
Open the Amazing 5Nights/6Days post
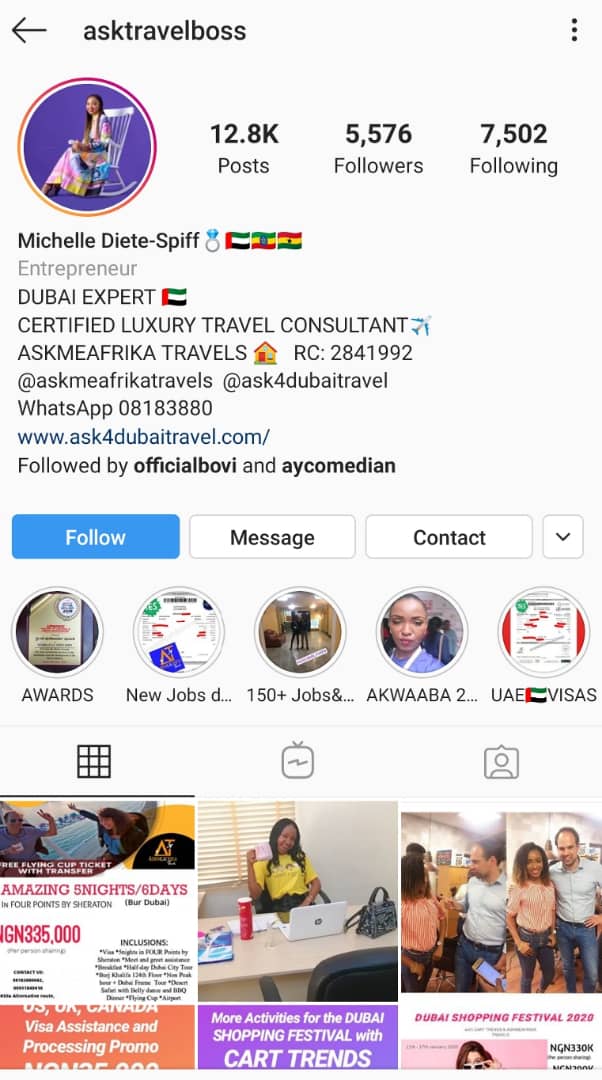coord(98,899)
